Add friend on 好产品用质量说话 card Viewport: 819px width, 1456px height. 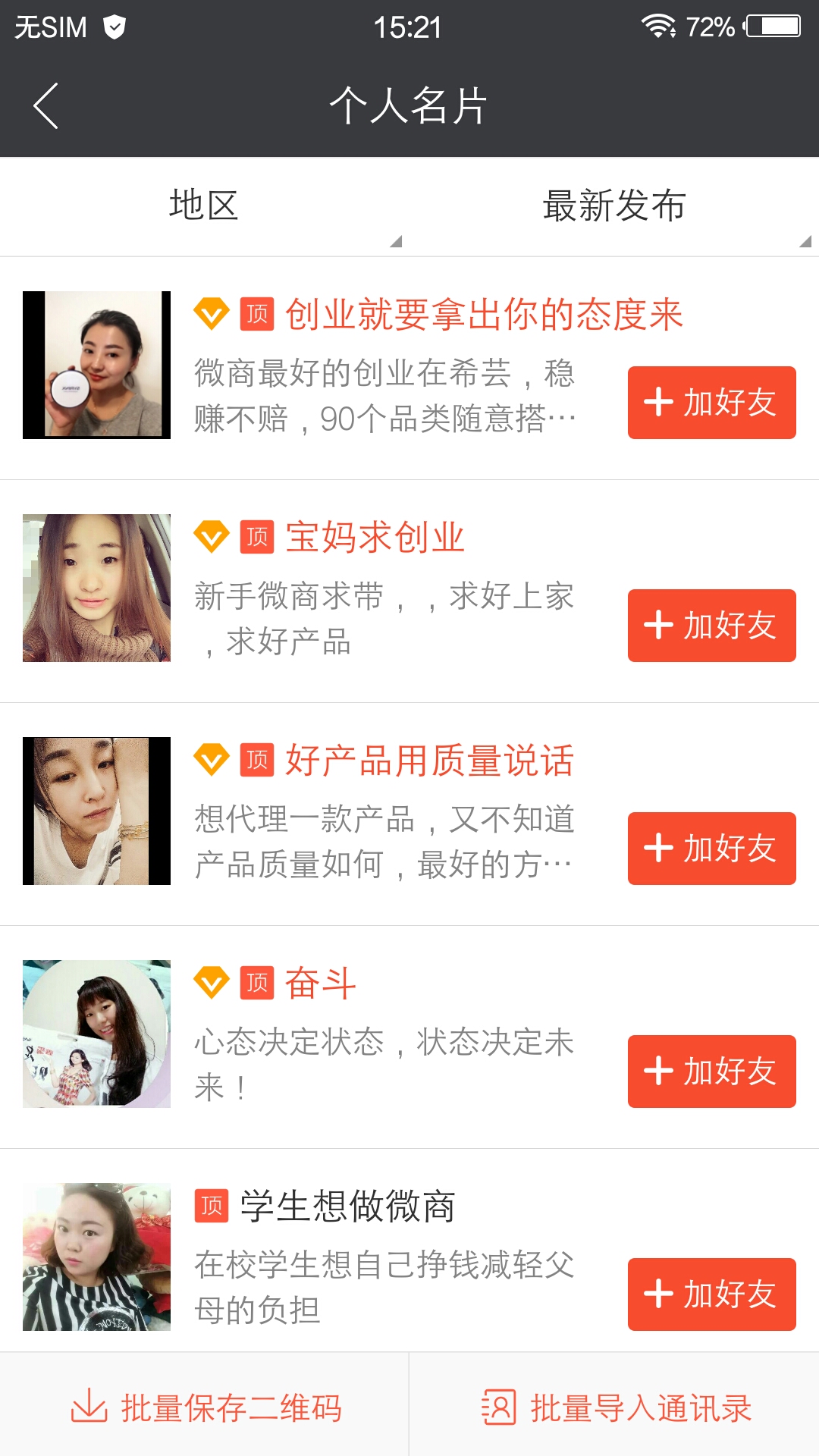pyautogui.click(x=711, y=849)
